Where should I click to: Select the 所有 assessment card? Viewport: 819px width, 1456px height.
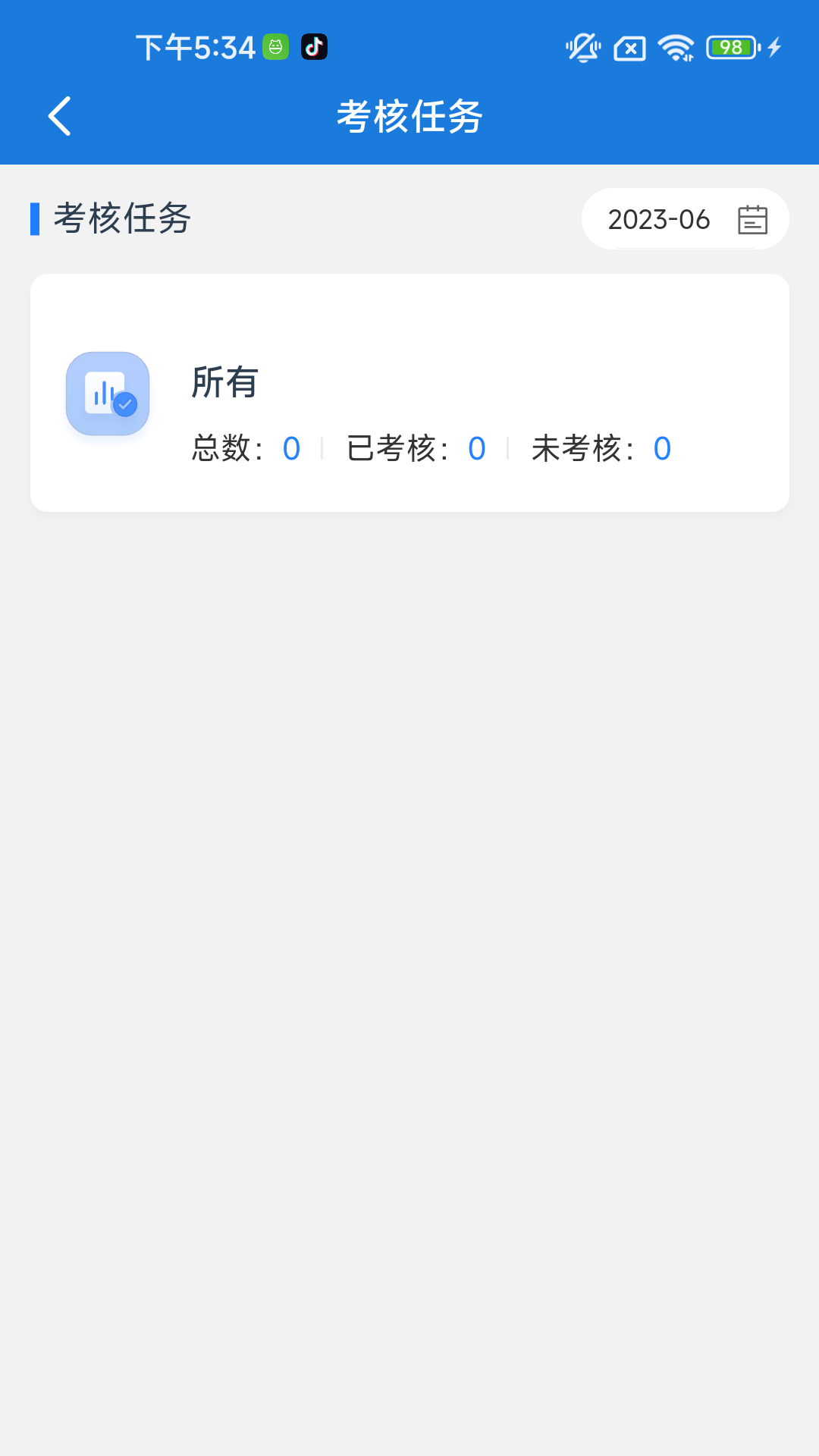point(409,393)
